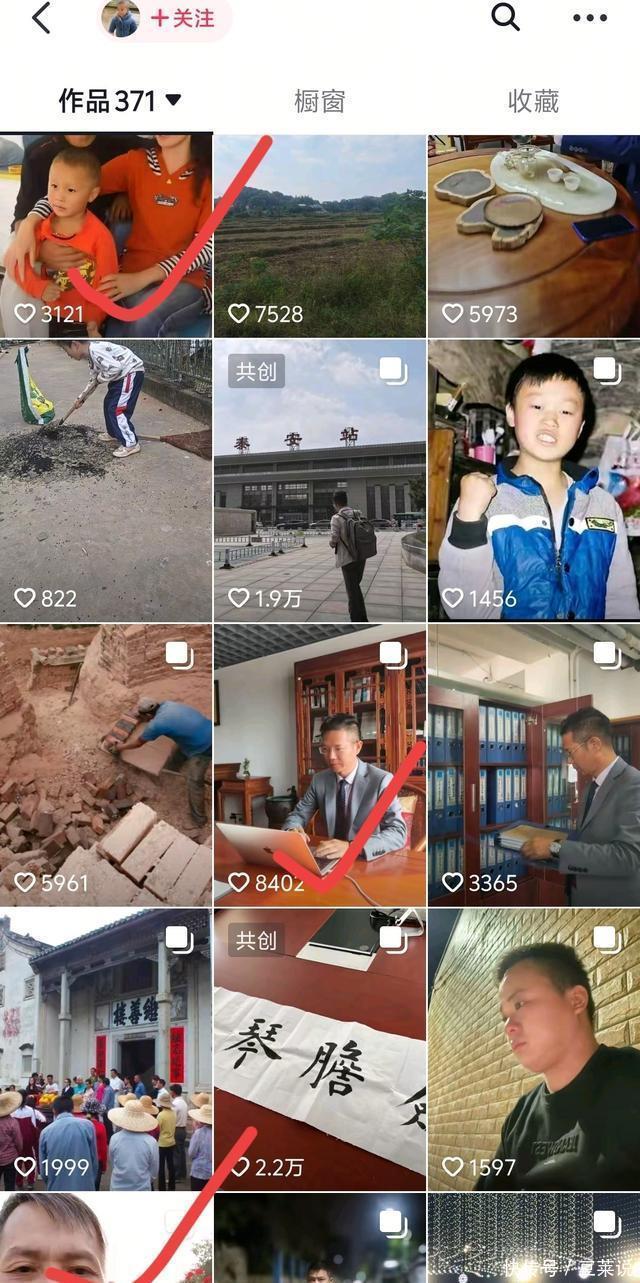This screenshot has width=640, height=1283.
Task: Switch to the 橱窗 tab
Action: 319,101
